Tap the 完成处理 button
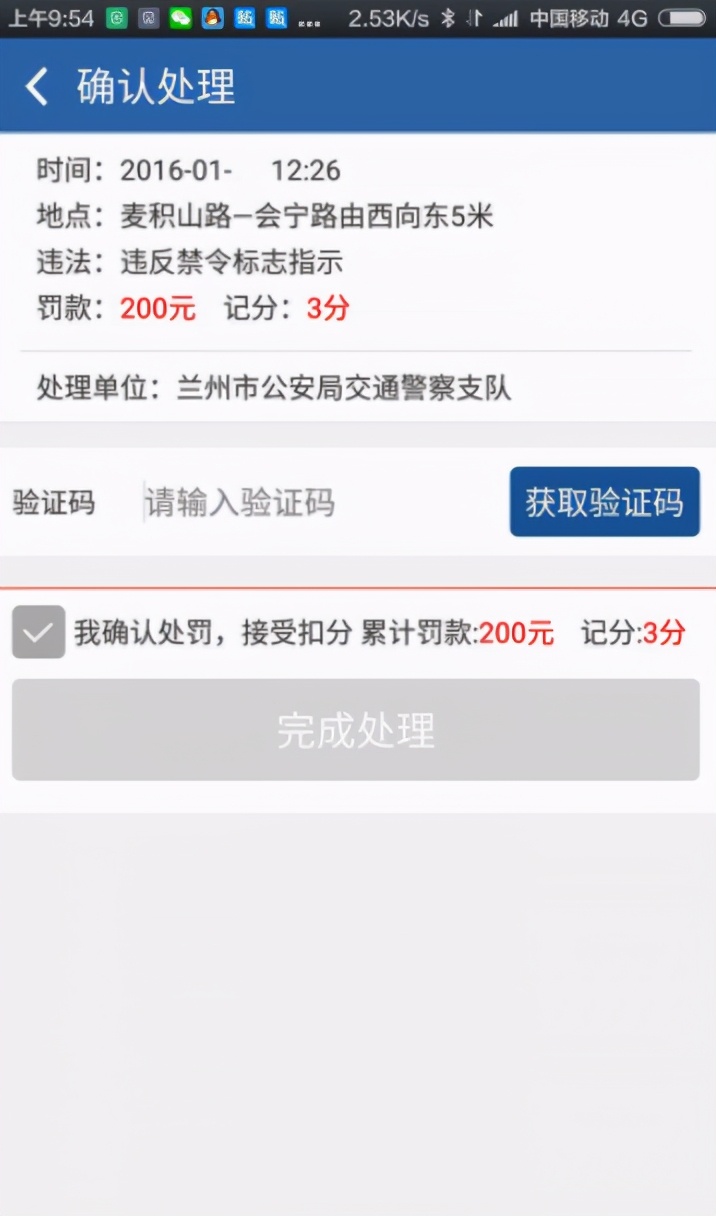Screen dimensions: 716x1216 (356, 730)
